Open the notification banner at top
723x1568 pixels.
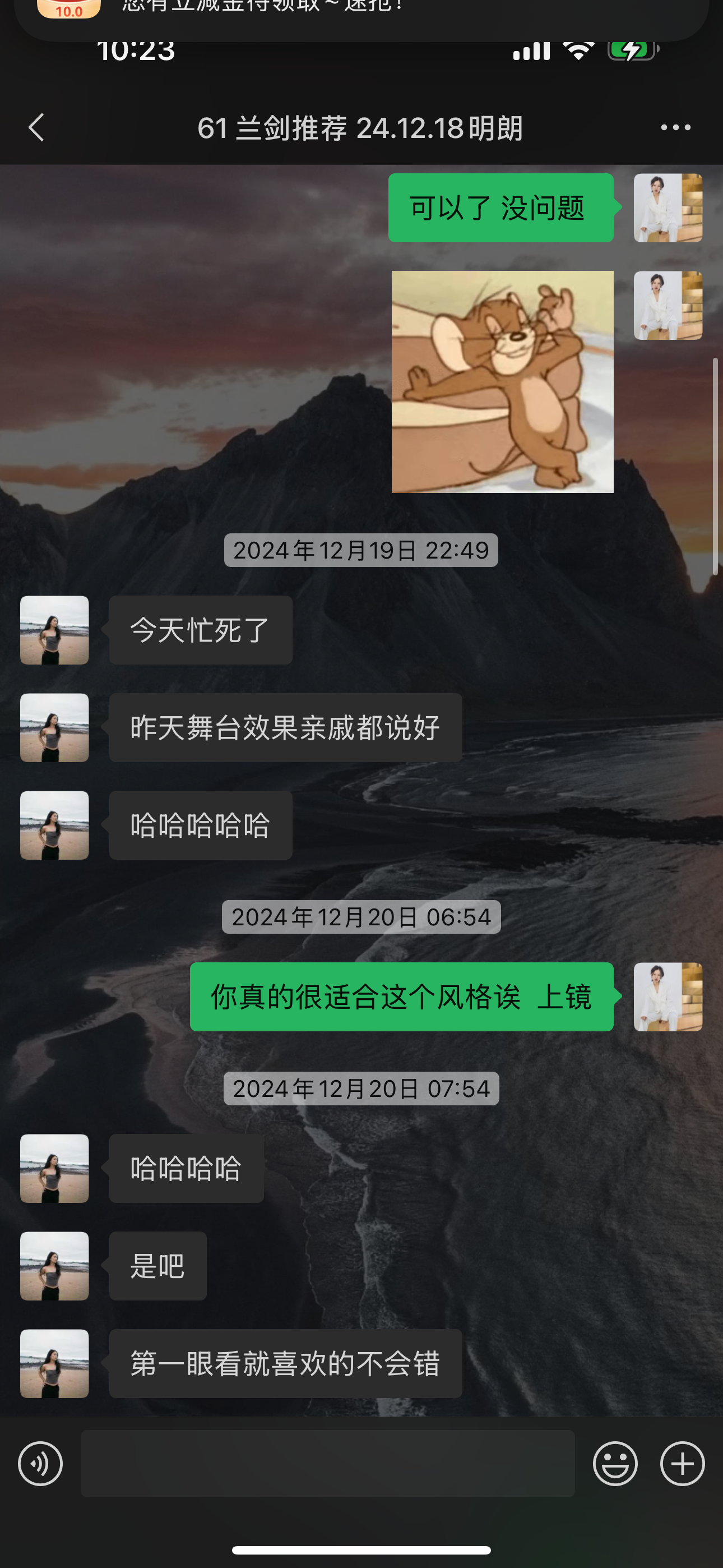pos(361,15)
